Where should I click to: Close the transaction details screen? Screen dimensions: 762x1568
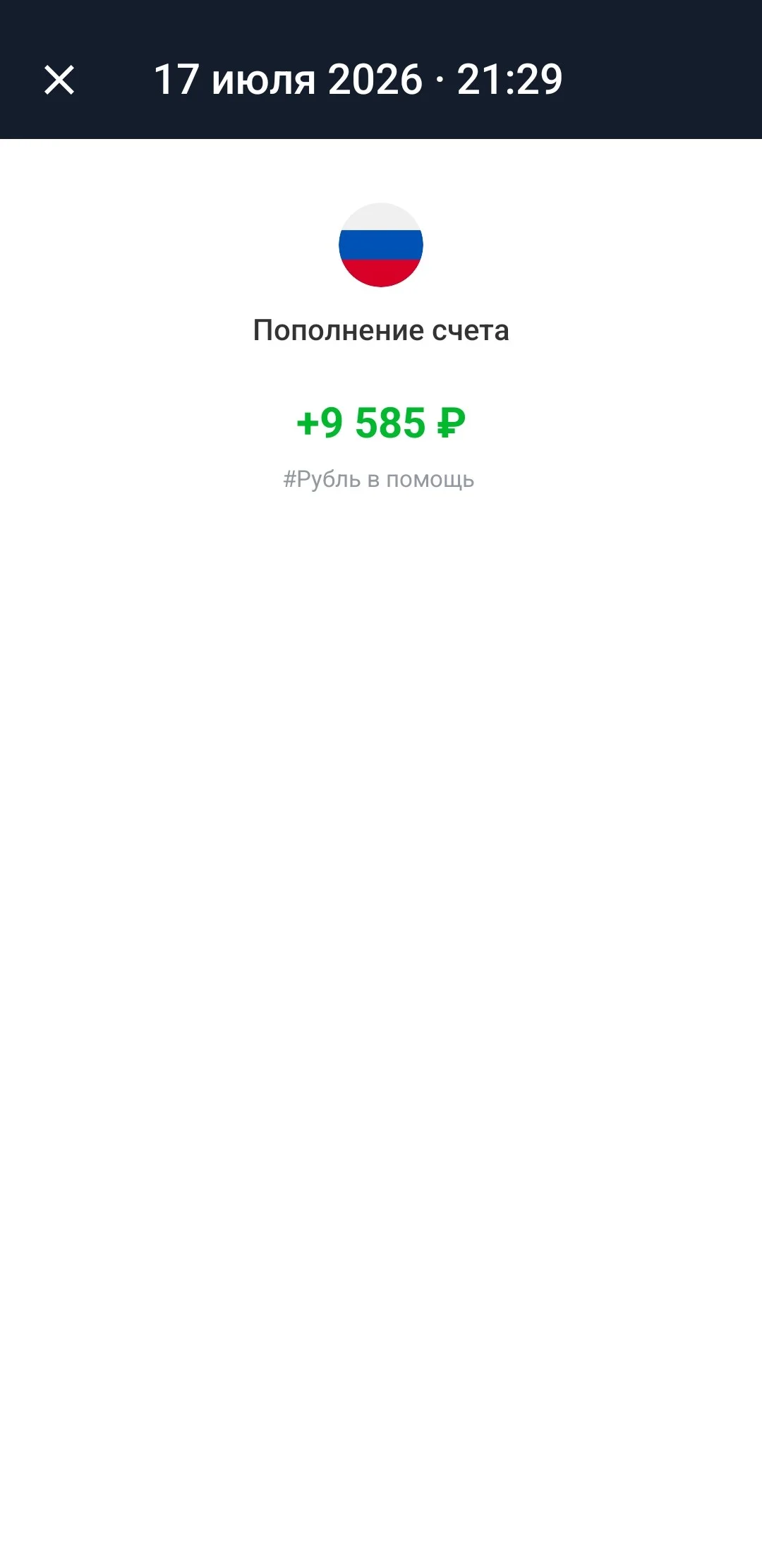click(59, 80)
